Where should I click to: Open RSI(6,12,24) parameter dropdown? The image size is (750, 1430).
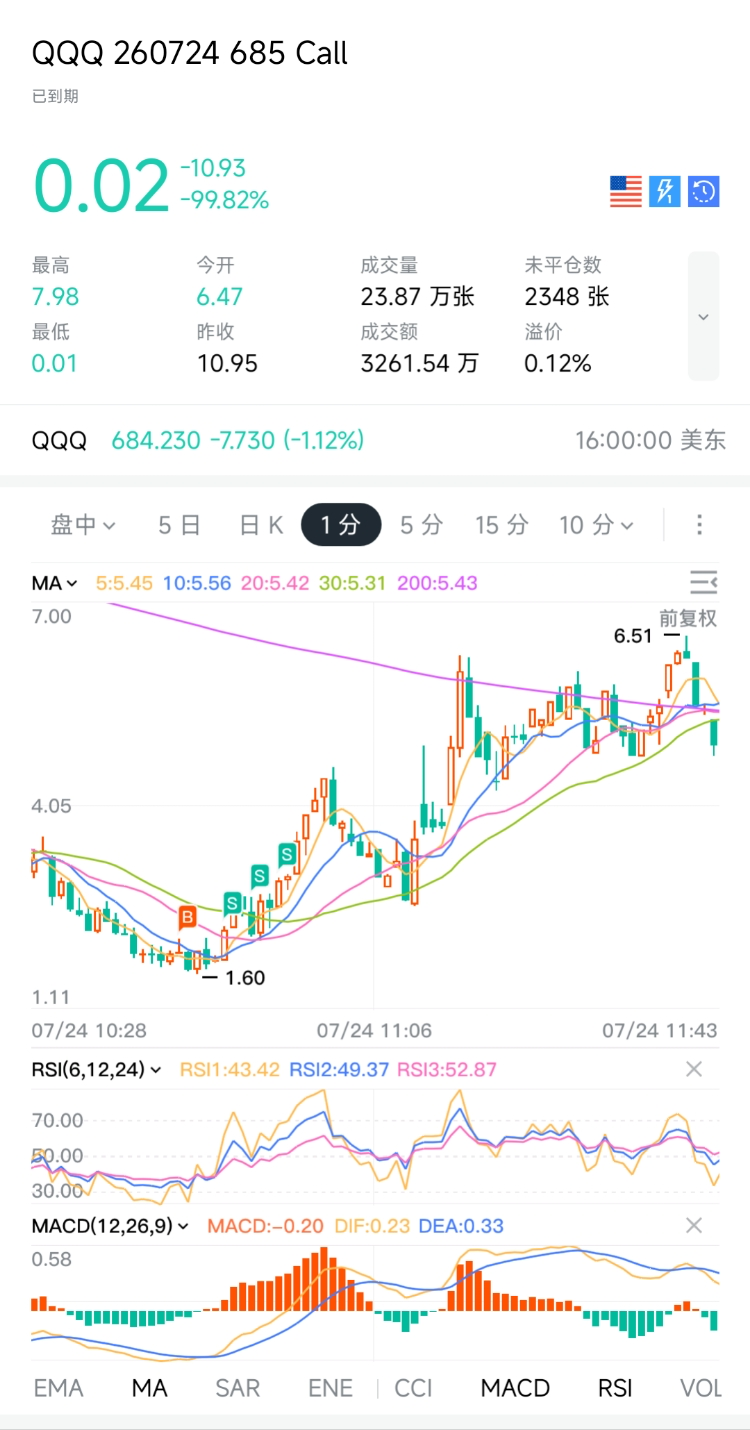(x=97, y=1069)
